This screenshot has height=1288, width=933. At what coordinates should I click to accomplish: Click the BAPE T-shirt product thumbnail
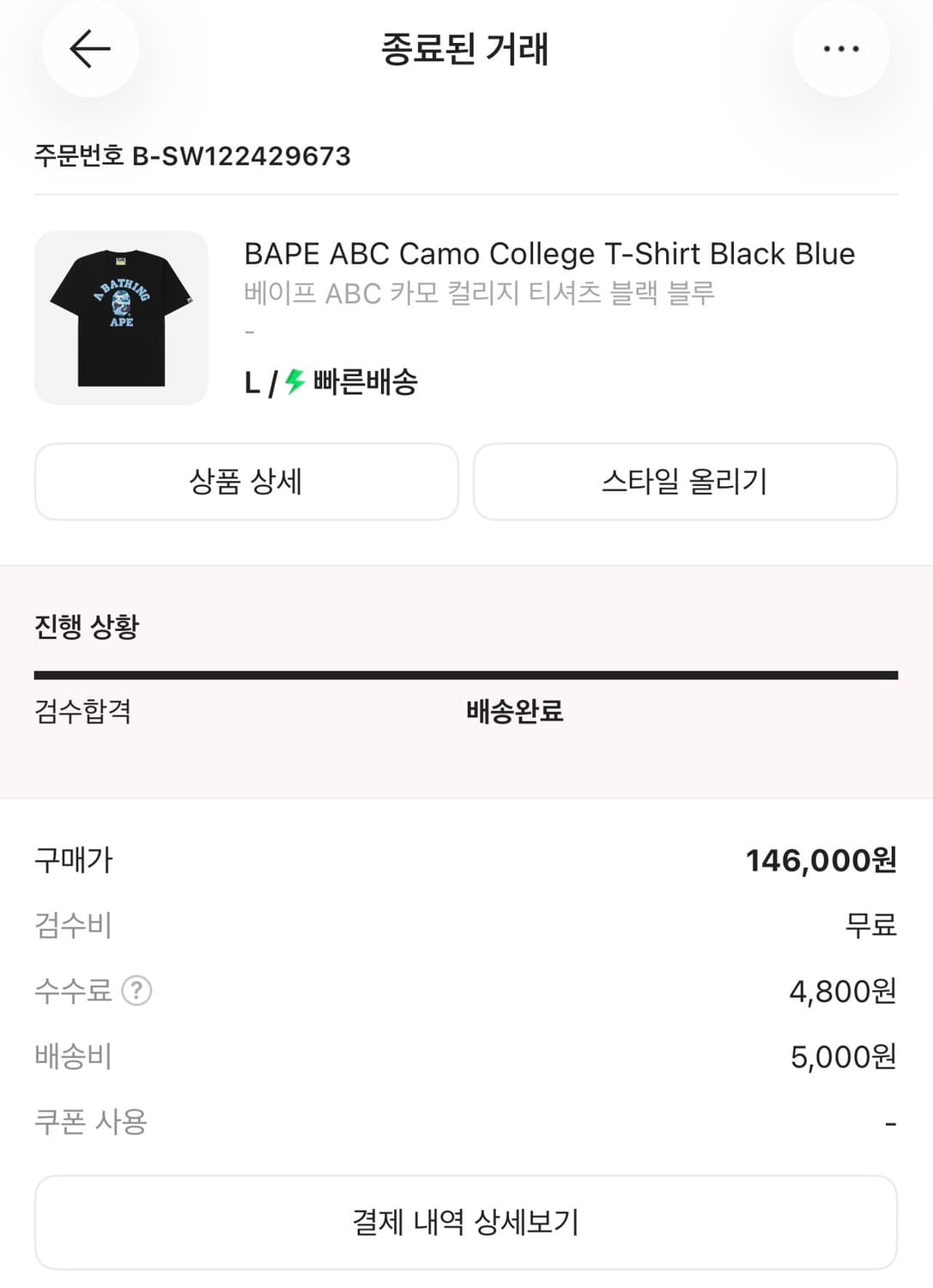click(121, 317)
